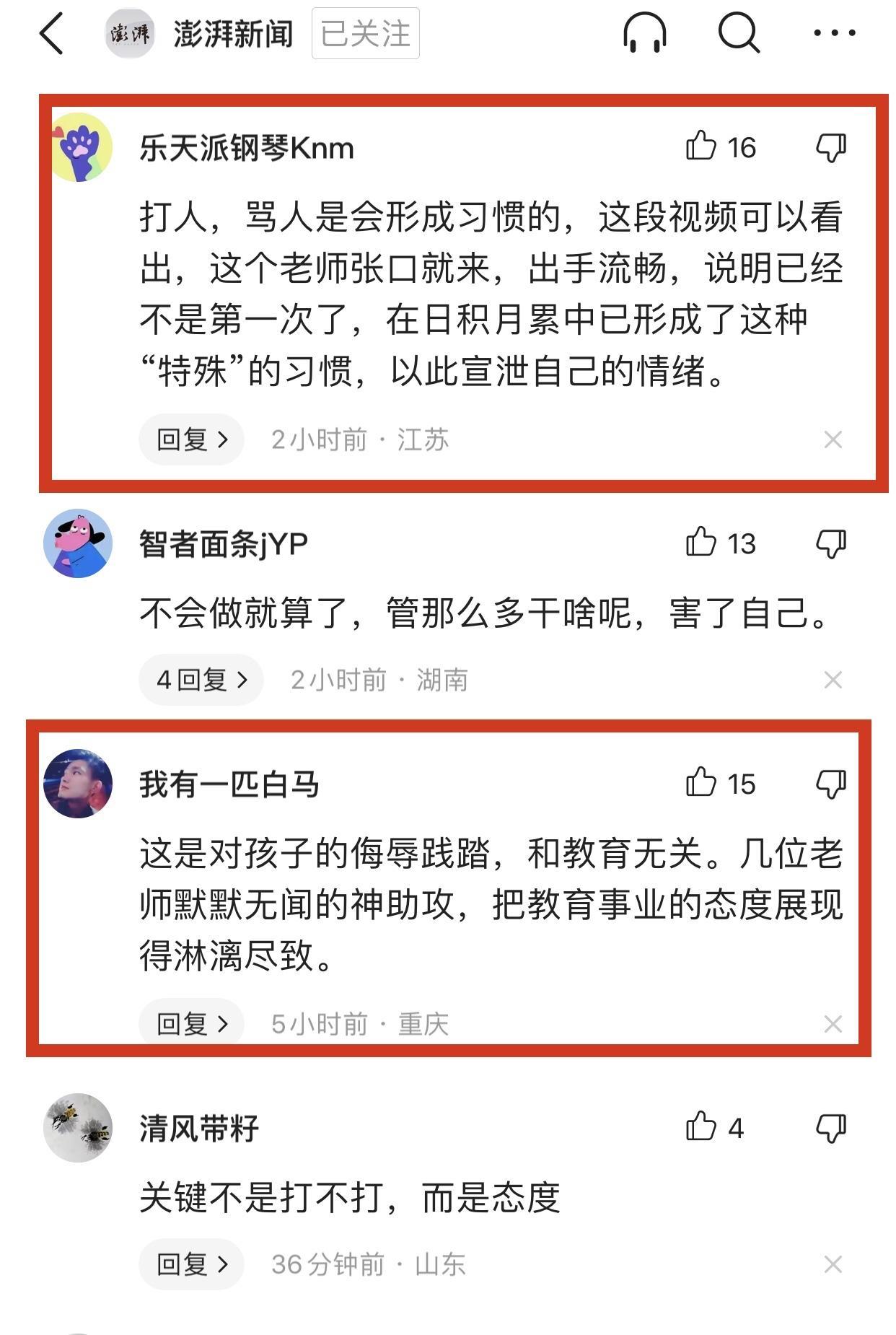Like 乐天派钢琴Knm's comment
This screenshot has width=896, height=1335.
tap(701, 146)
